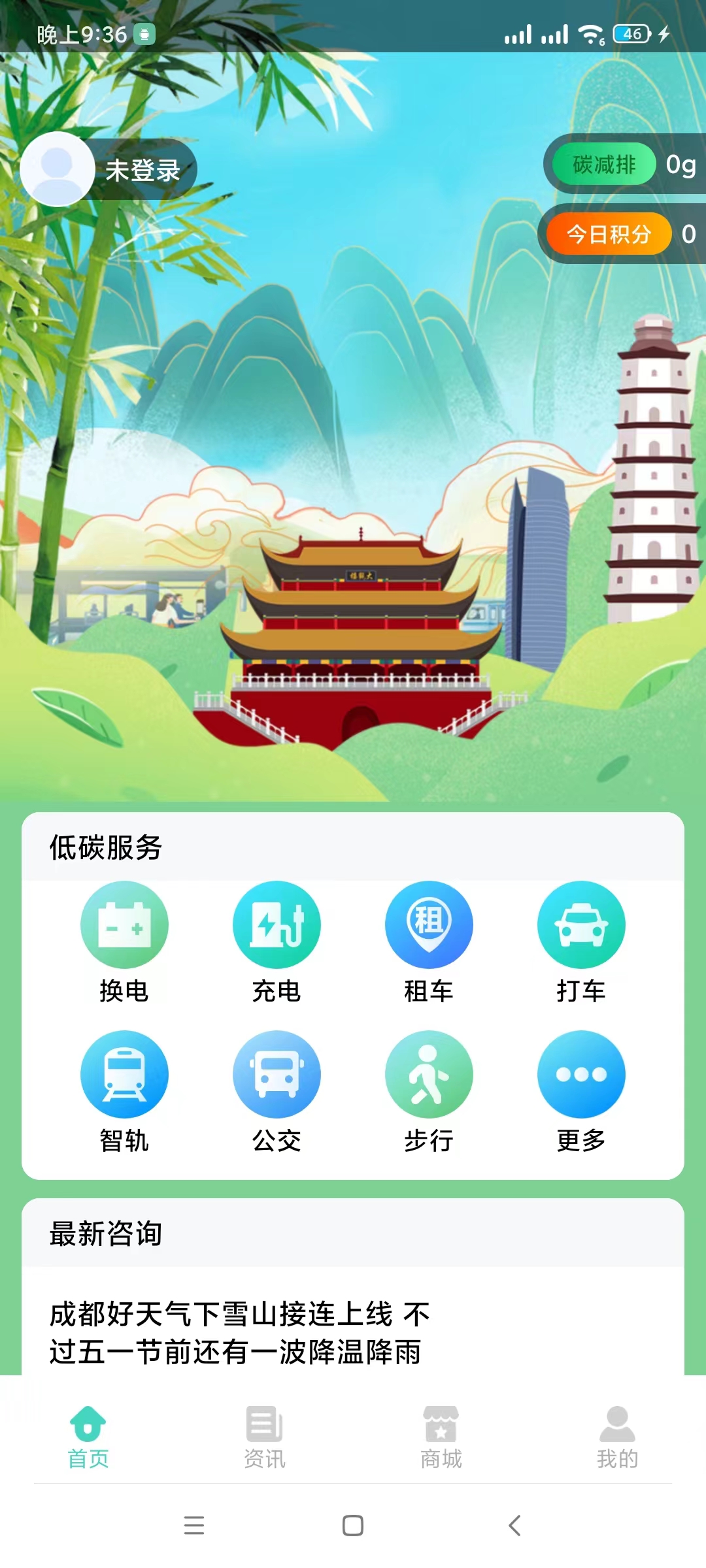
Task: Tap the 未登录 profile avatar to log in
Action: (58, 169)
